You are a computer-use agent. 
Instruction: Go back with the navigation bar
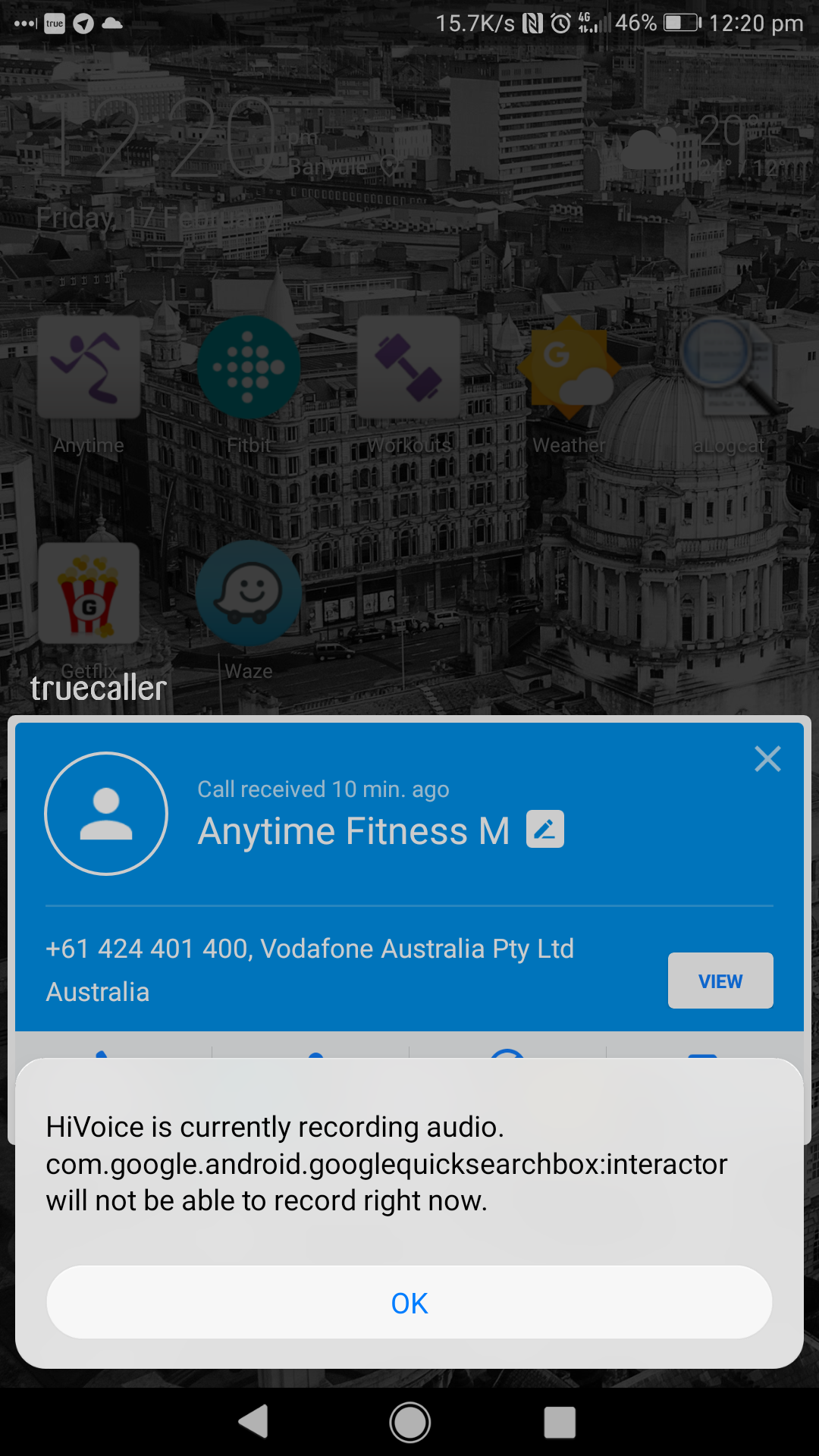pyautogui.click(x=254, y=1422)
